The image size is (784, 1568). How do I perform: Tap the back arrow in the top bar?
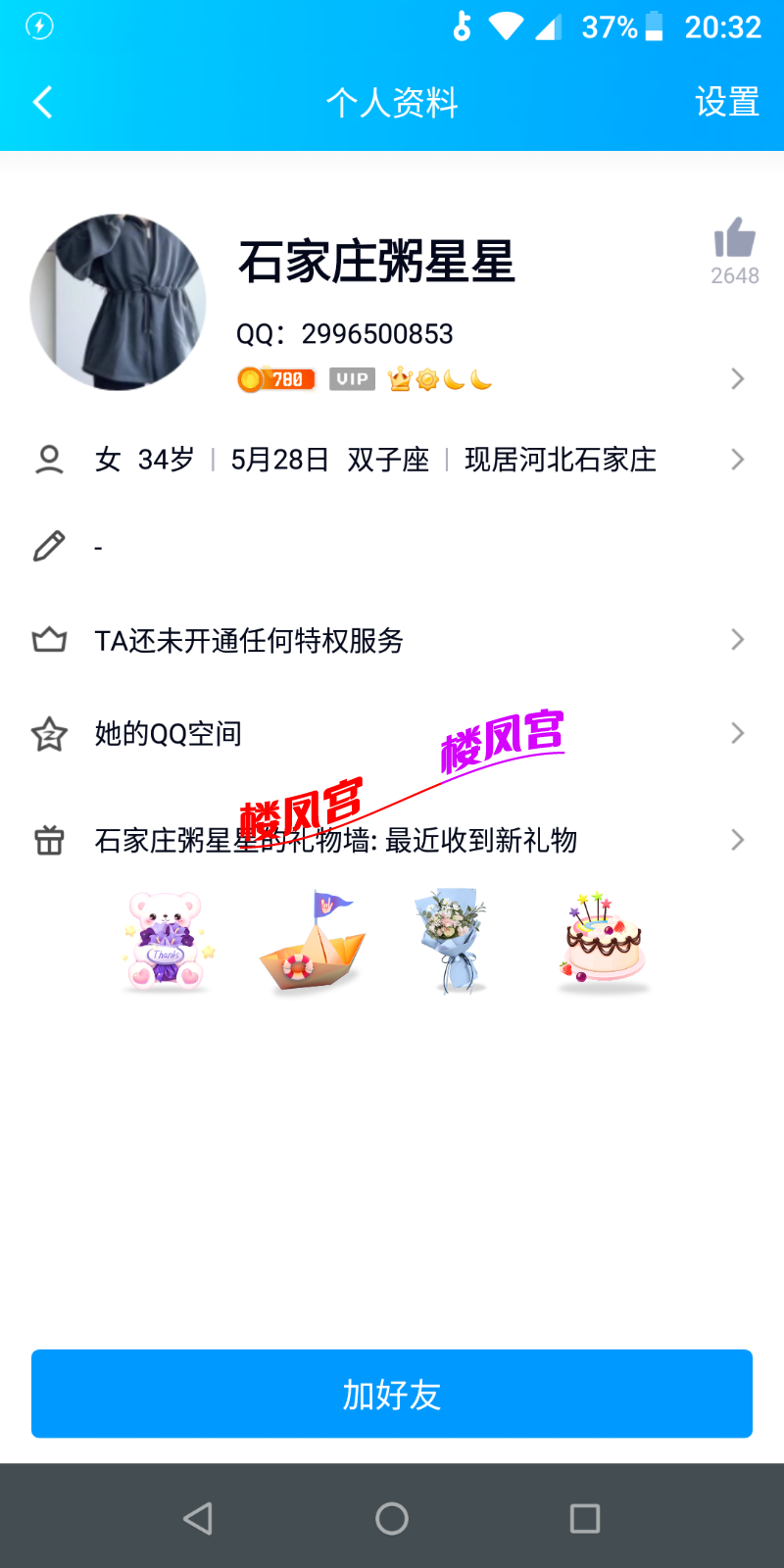[41, 101]
